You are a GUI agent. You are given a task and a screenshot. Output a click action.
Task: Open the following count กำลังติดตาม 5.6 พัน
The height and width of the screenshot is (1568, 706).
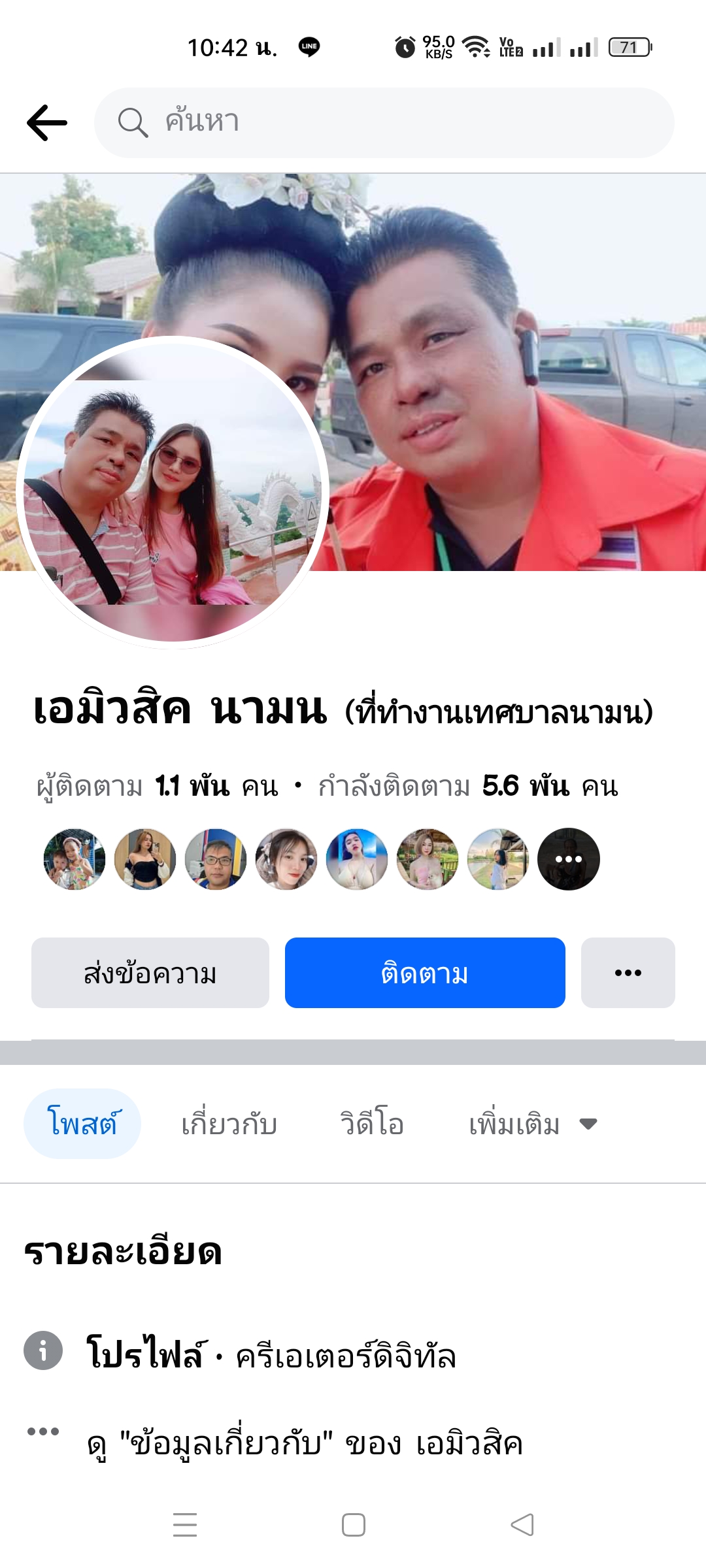[468, 786]
